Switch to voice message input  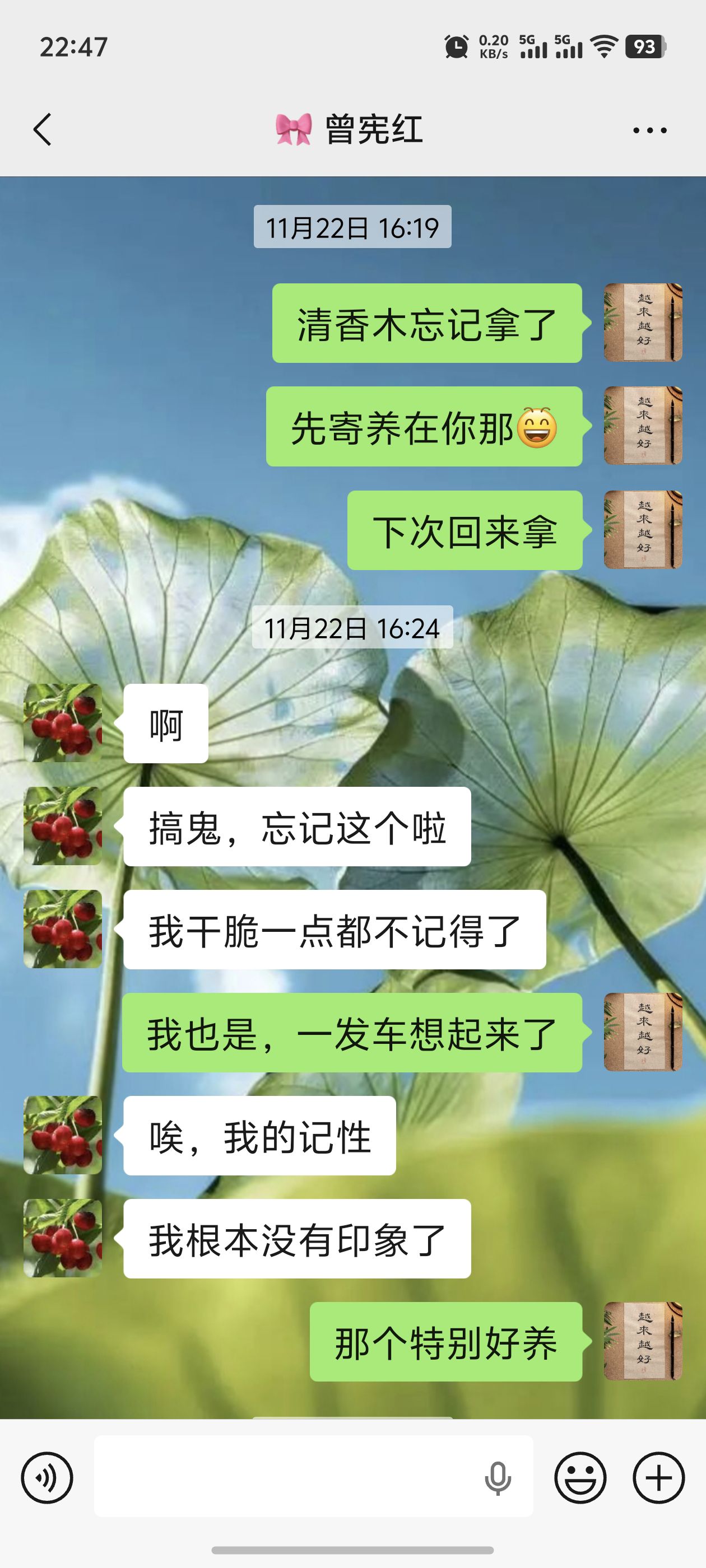pos(47,1478)
